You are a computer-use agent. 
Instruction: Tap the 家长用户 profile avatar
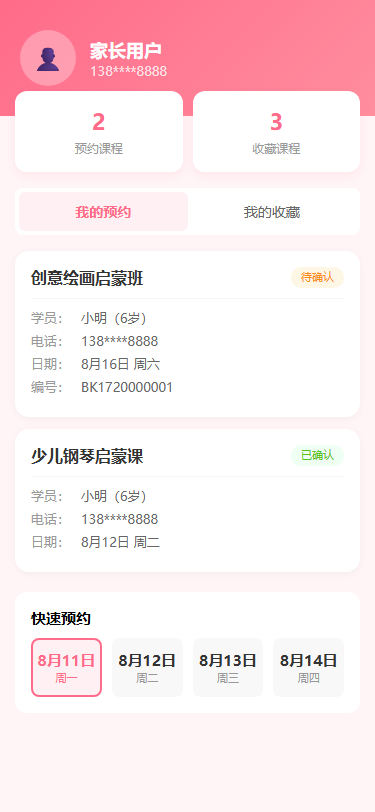point(48,58)
